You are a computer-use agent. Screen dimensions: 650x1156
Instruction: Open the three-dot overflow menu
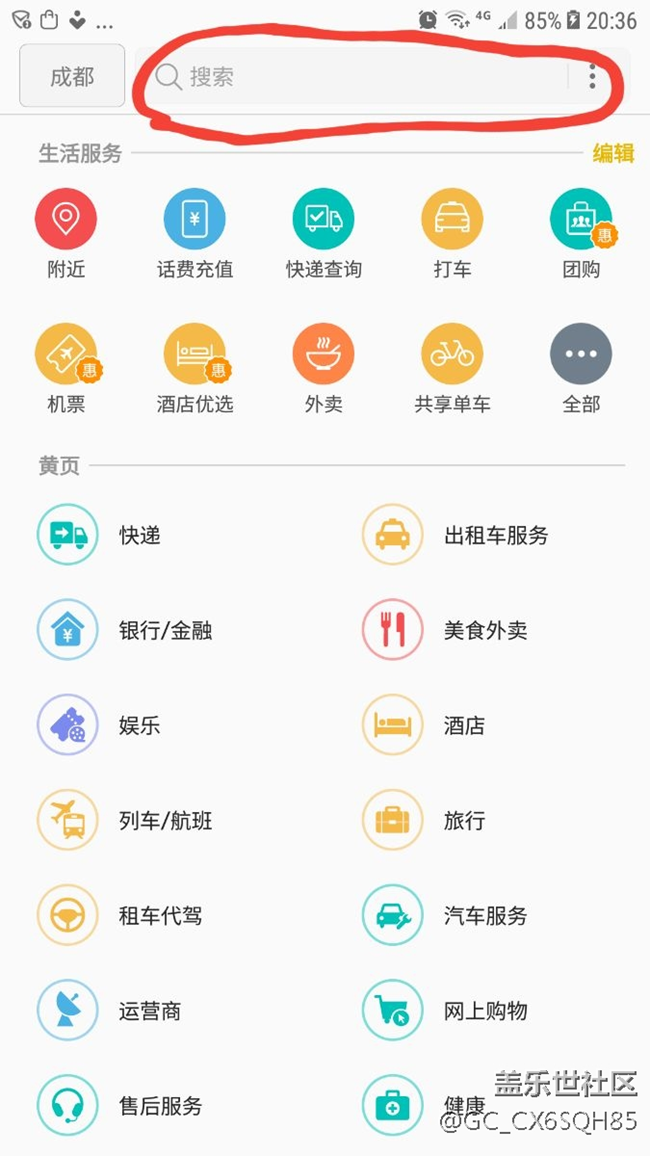[593, 77]
